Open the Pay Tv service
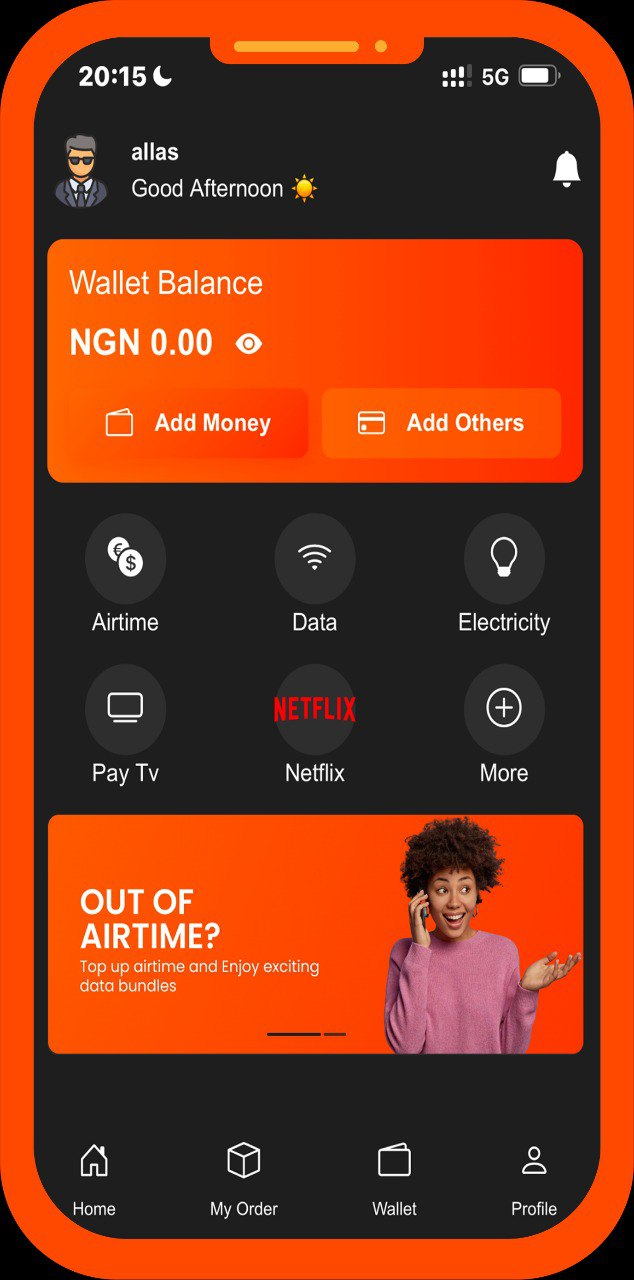The width and height of the screenshot is (634, 1280). pyautogui.click(x=125, y=710)
